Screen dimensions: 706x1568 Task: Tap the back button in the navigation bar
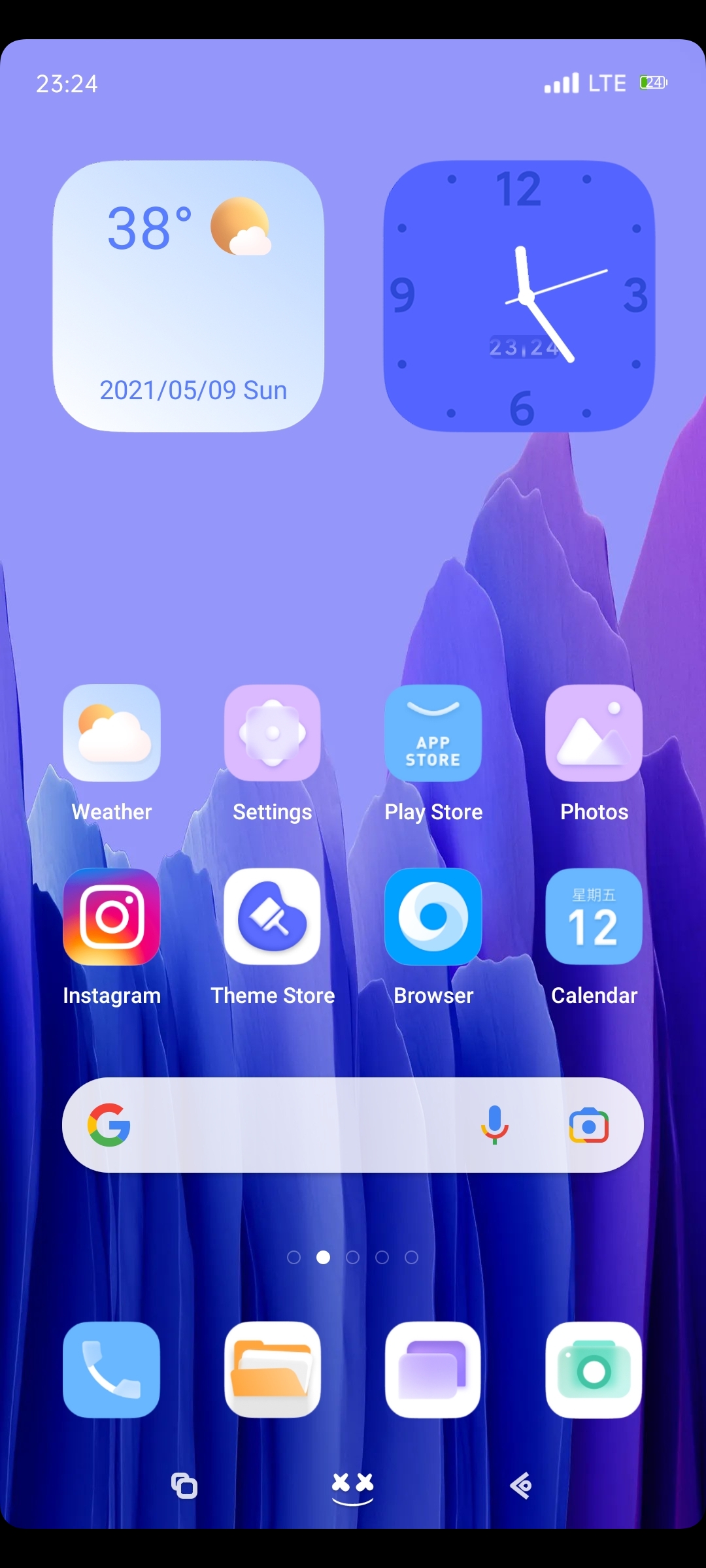pyautogui.click(x=521, y=1486)
